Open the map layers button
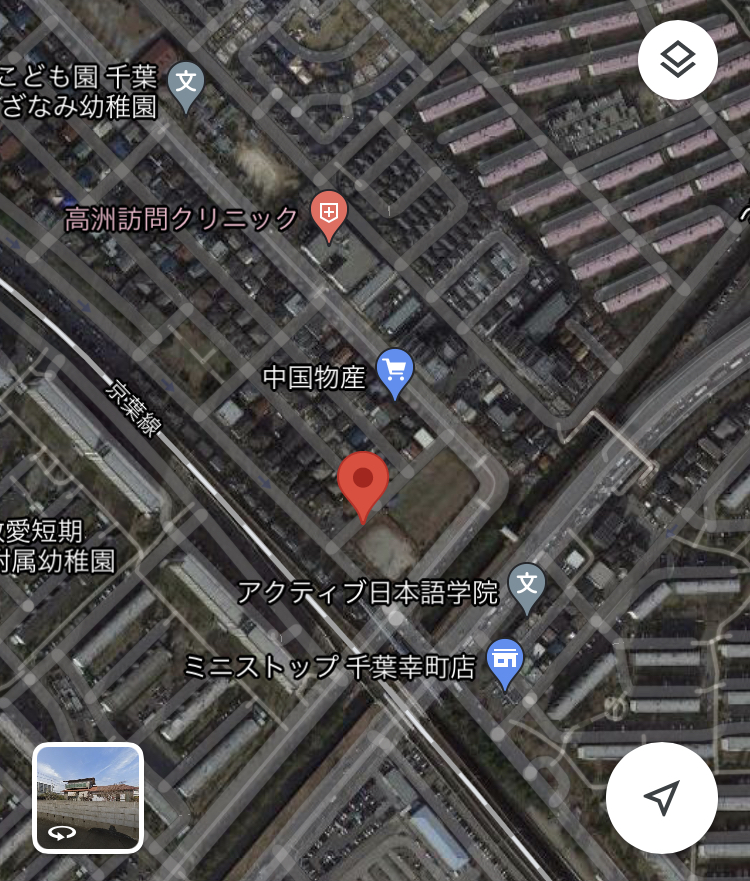750x881 pixels. pos(678,60)
